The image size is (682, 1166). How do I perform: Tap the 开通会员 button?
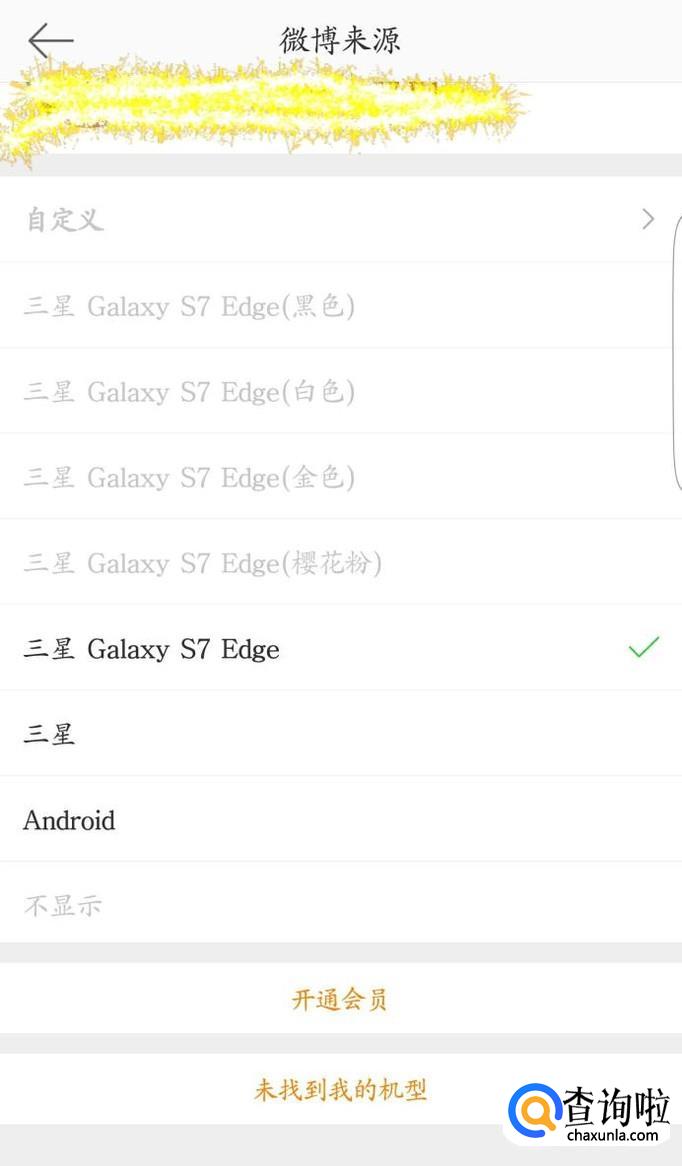340,999
